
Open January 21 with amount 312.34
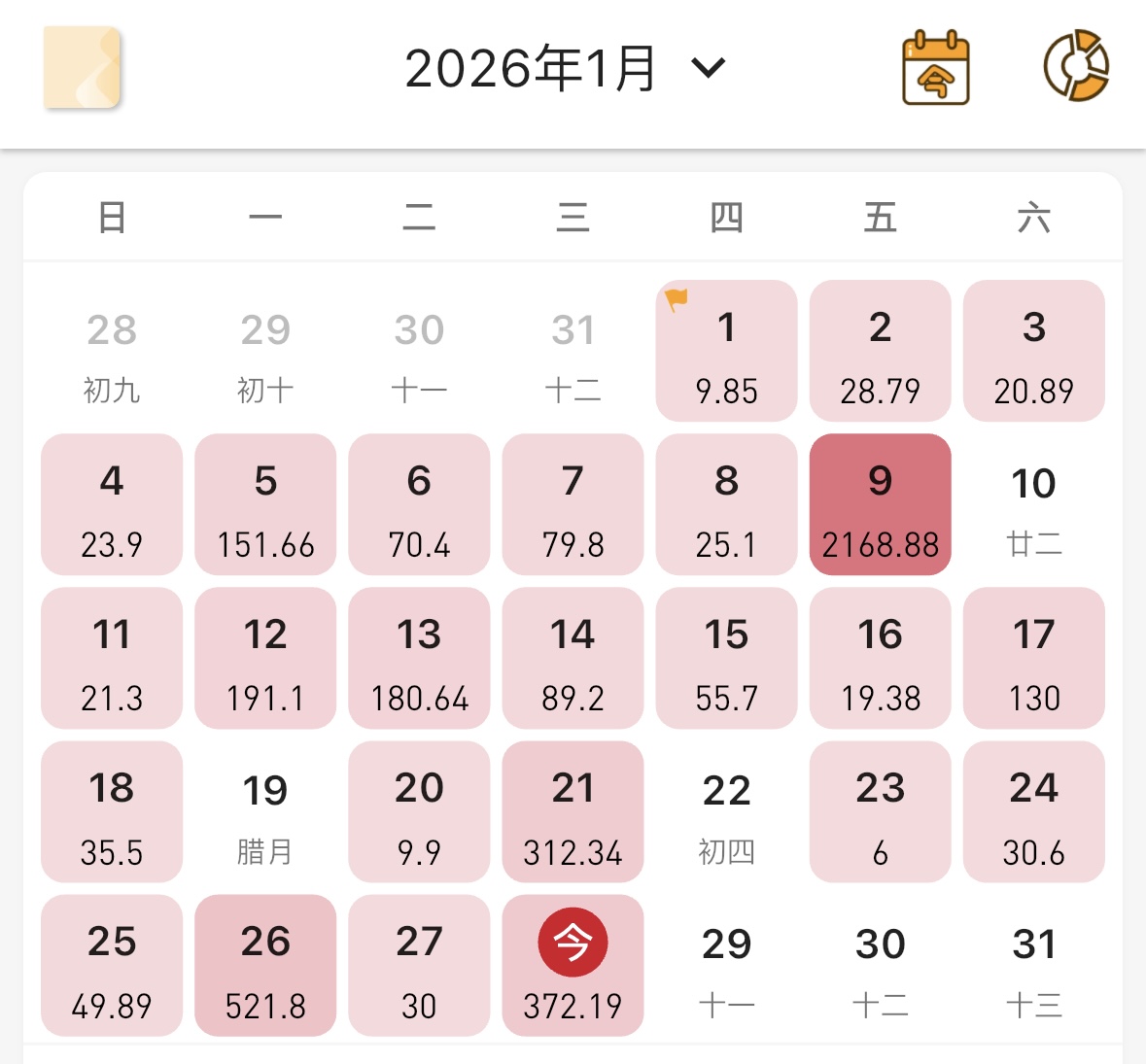[573, 811]
